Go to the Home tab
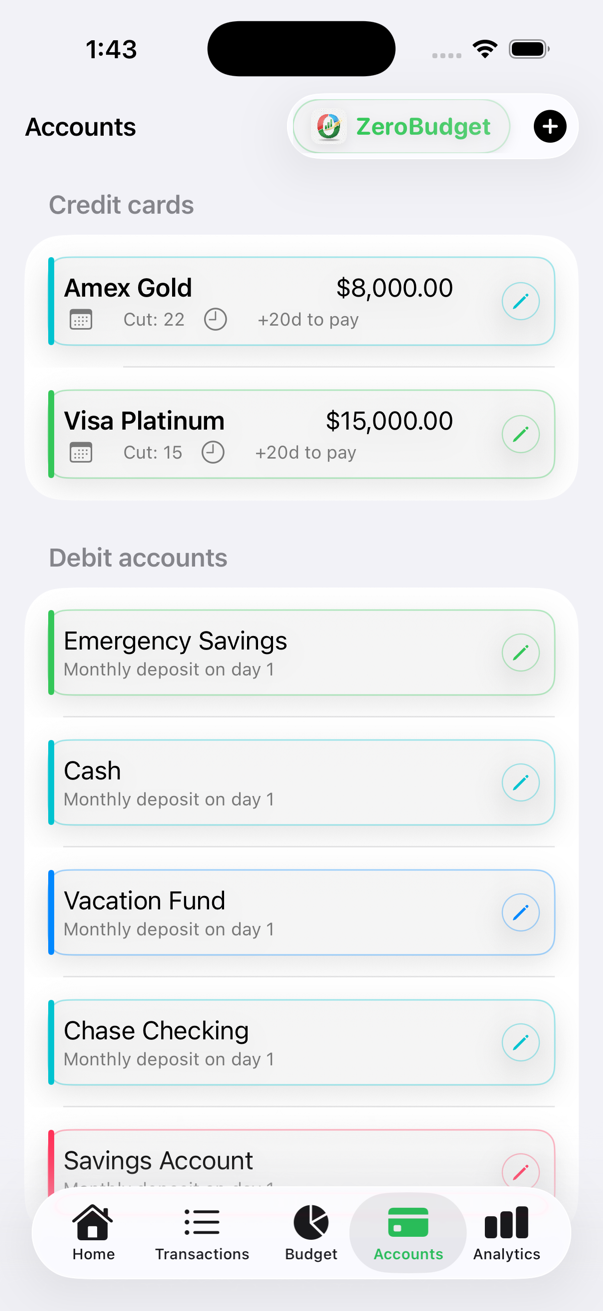The image size is (603, 1311). coord(93,1233)
